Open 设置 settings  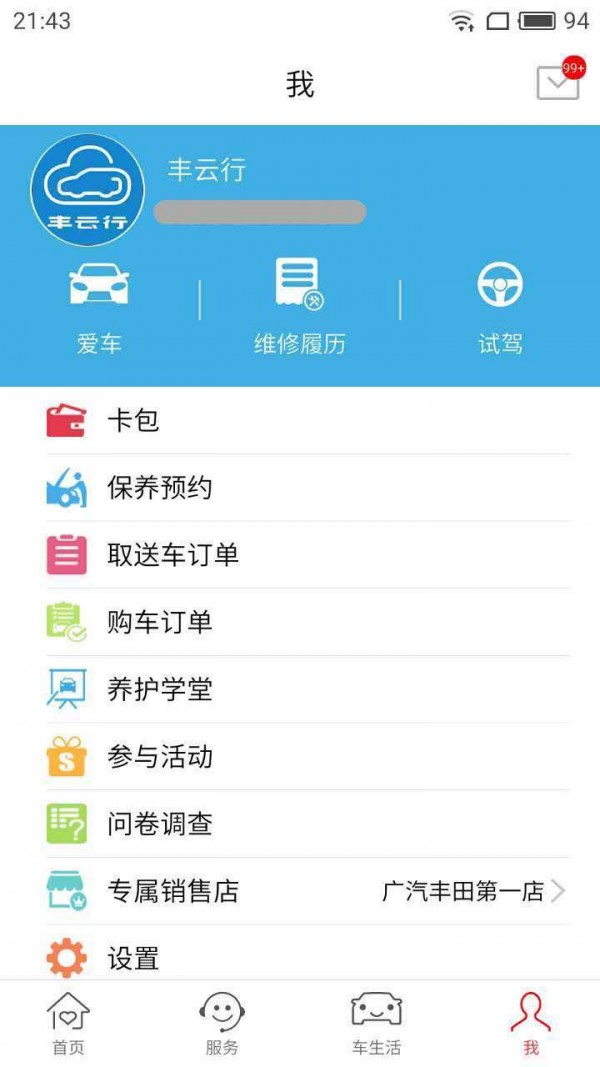click(300, 958)
